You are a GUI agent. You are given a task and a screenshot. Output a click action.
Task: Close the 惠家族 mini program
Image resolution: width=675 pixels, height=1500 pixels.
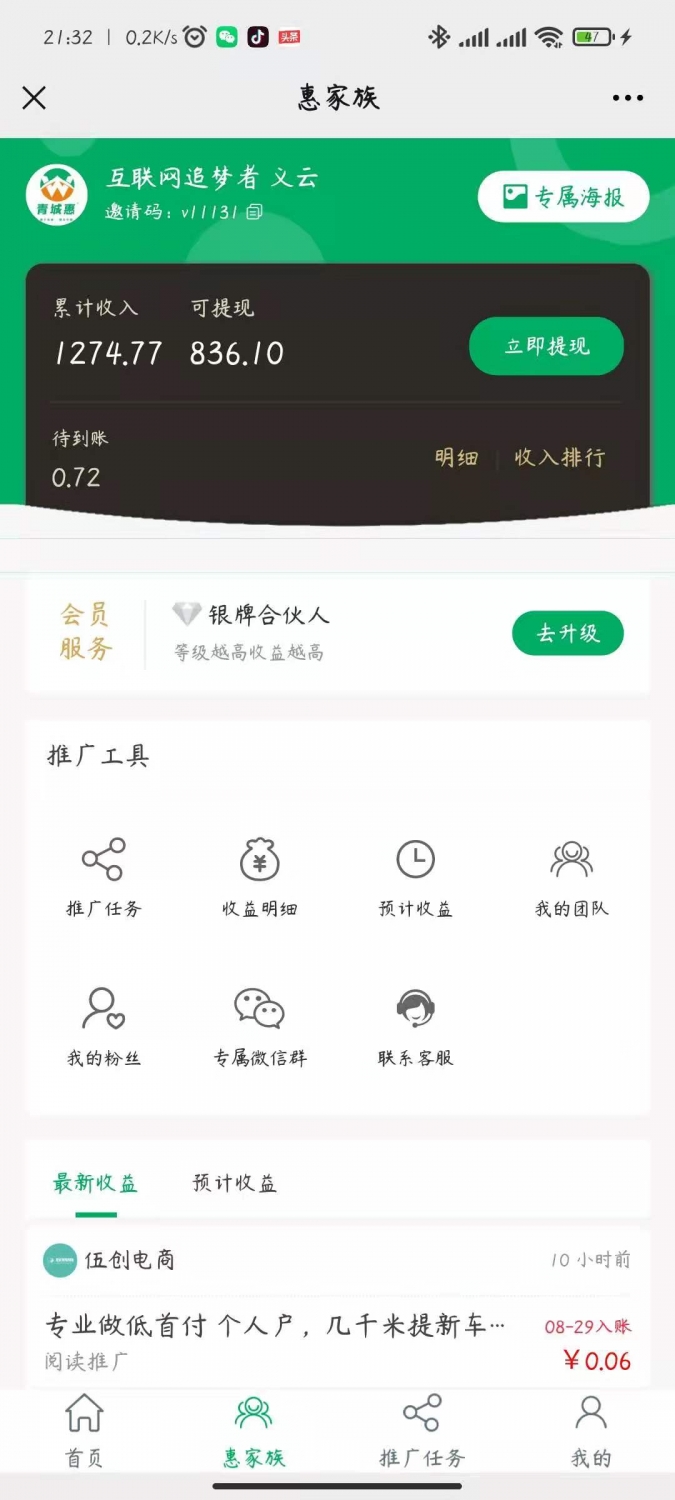[34, 97]
